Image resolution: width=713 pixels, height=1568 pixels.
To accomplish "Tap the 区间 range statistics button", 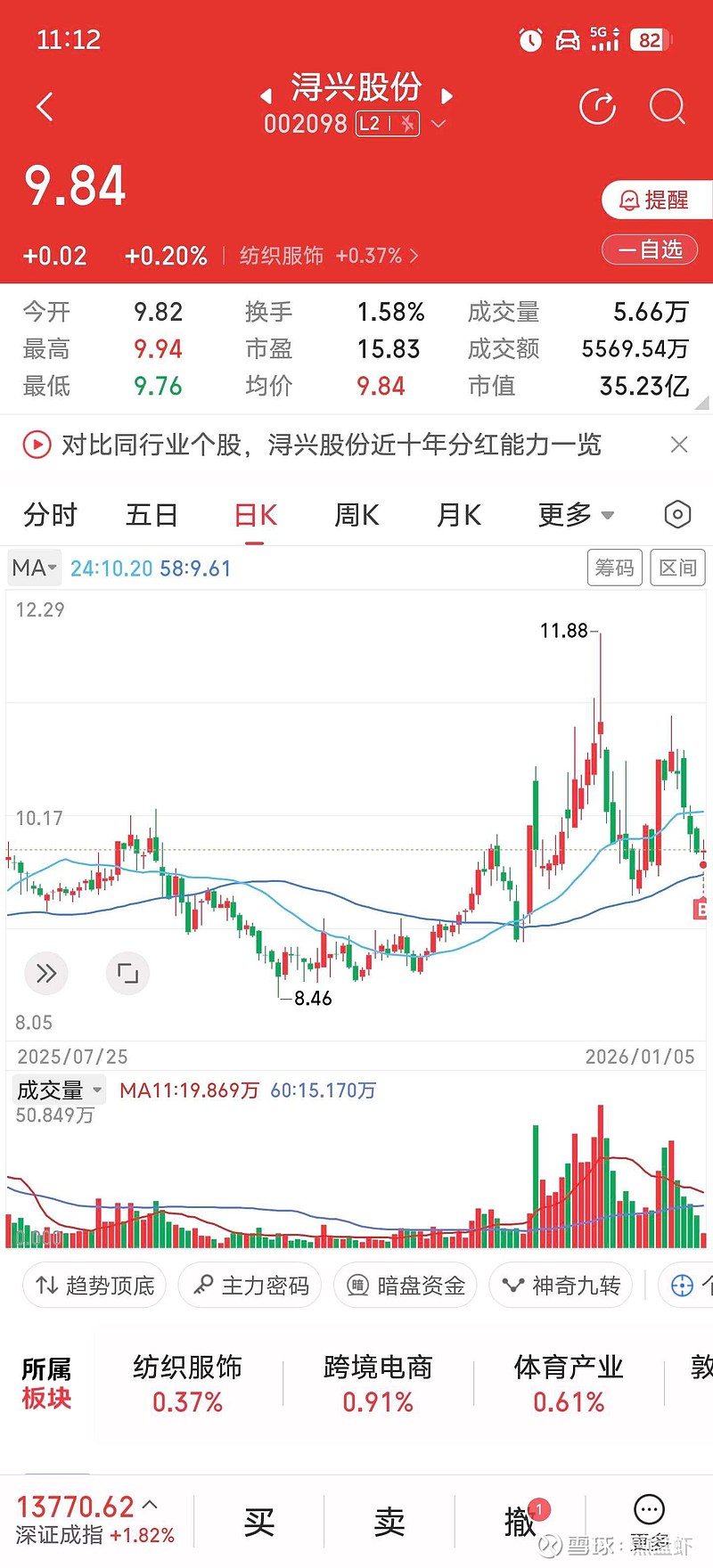I will pyautogui.click(x=677, y=568).
